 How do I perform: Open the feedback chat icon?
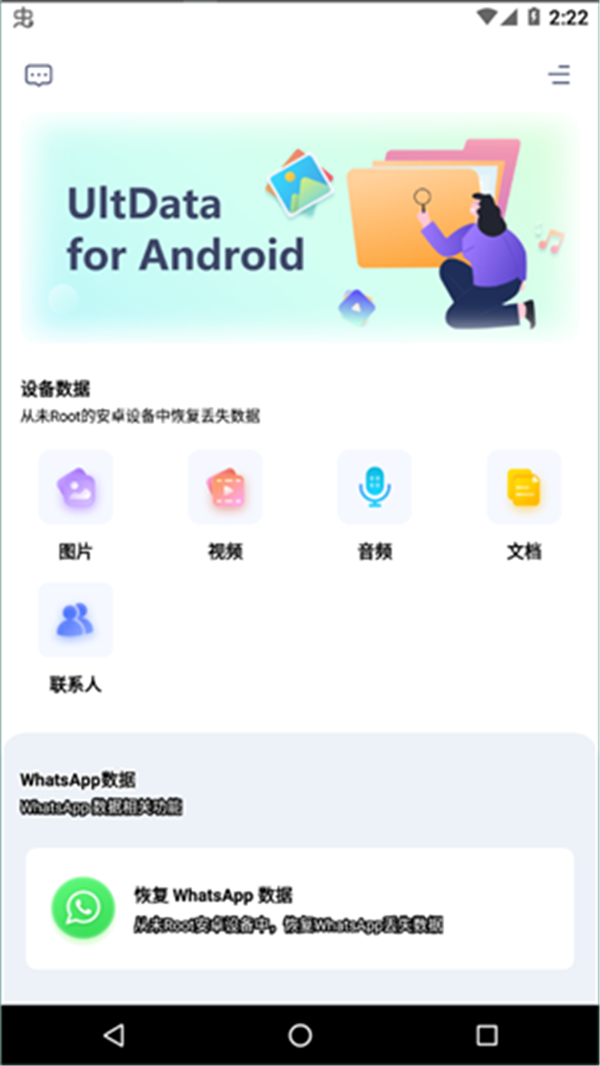[39, 75]
